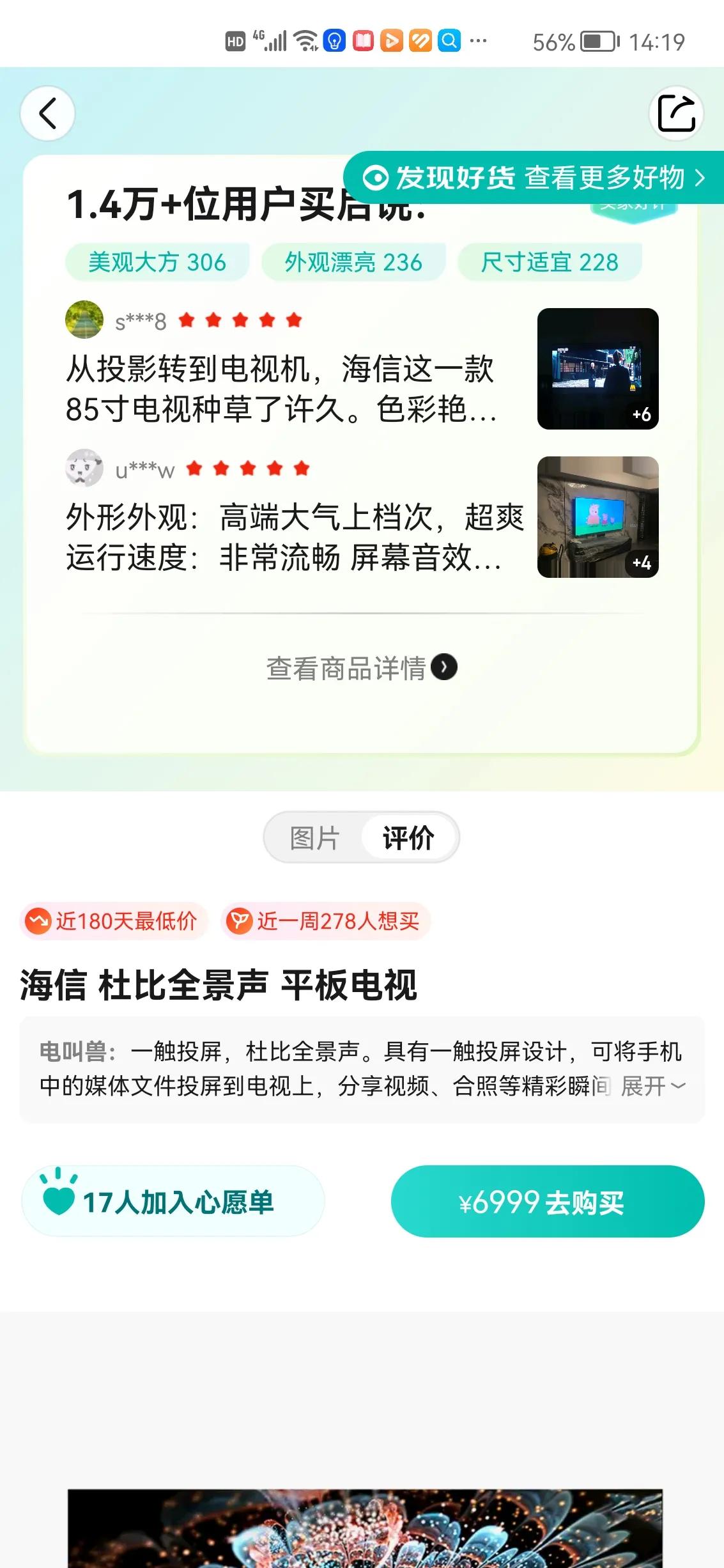Open the +4 review photo thumbnail
This screenshot has height=1568, width=724.
click(x=597, y=518)
